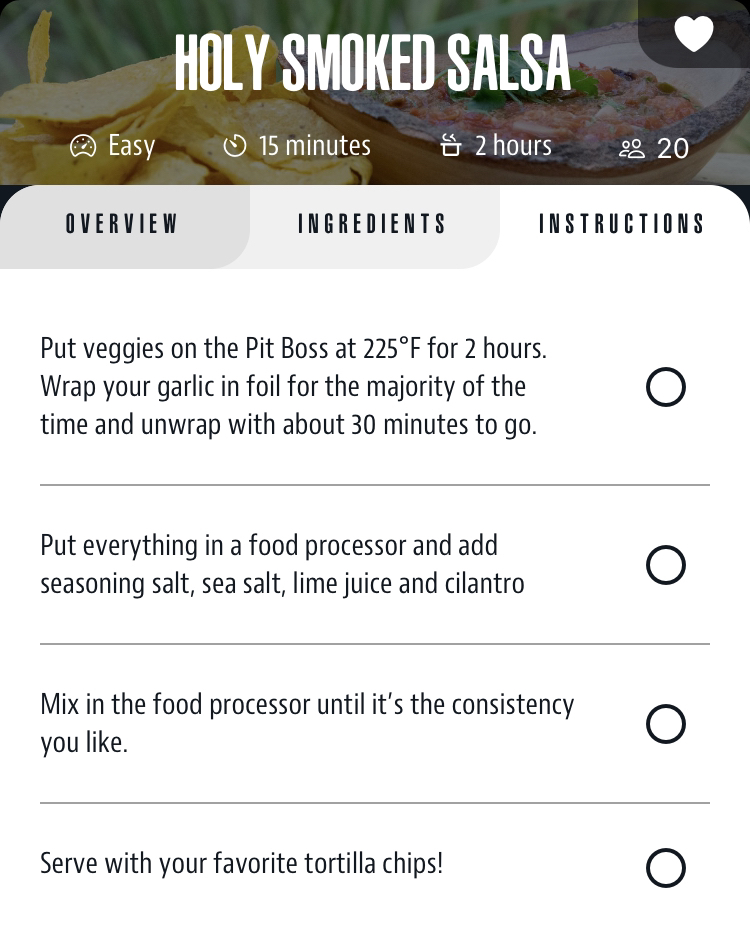750x929 pixels.
Task: Check off the 'Put veggies on the Pit Boss' step
Action: 666,387
